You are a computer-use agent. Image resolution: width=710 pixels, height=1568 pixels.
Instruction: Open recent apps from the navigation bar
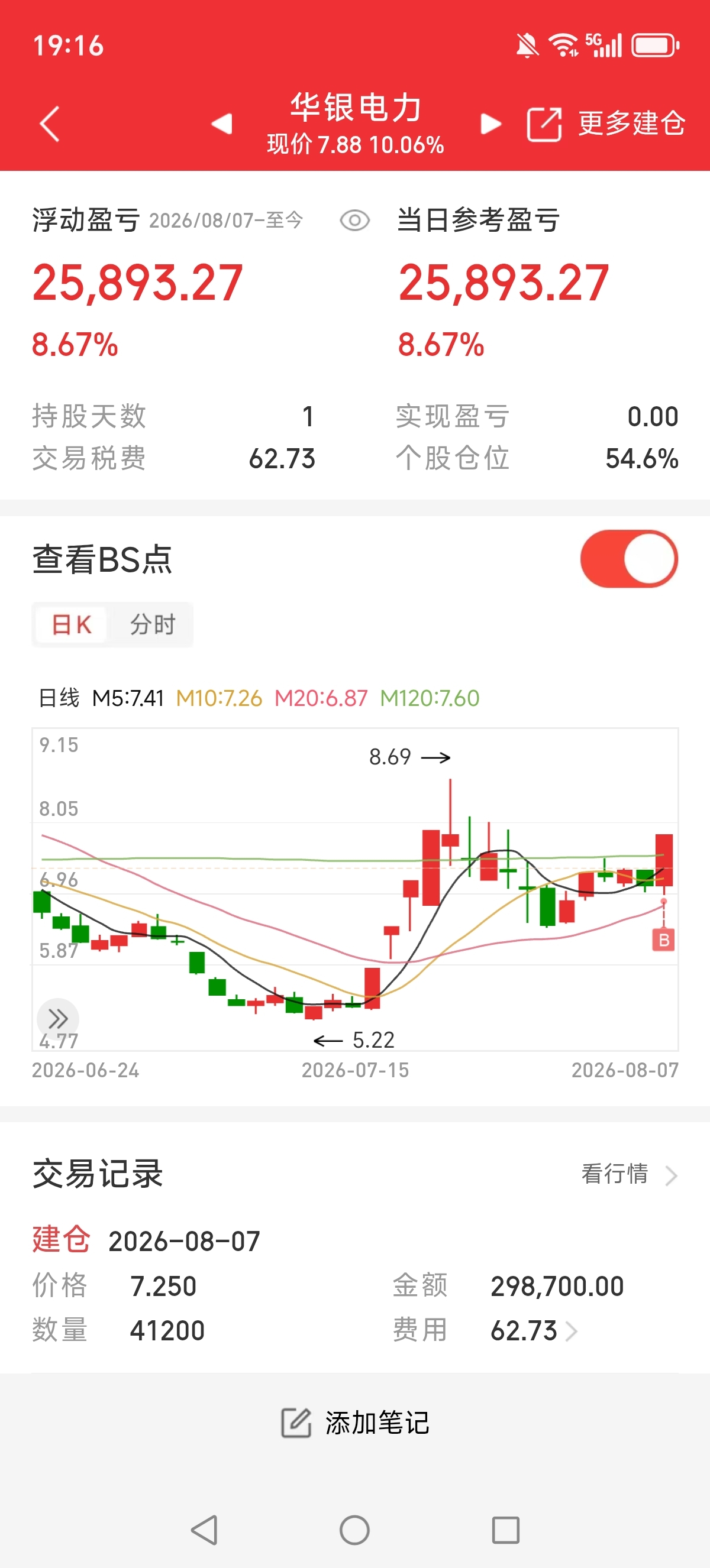click(x=505, y=1530)
